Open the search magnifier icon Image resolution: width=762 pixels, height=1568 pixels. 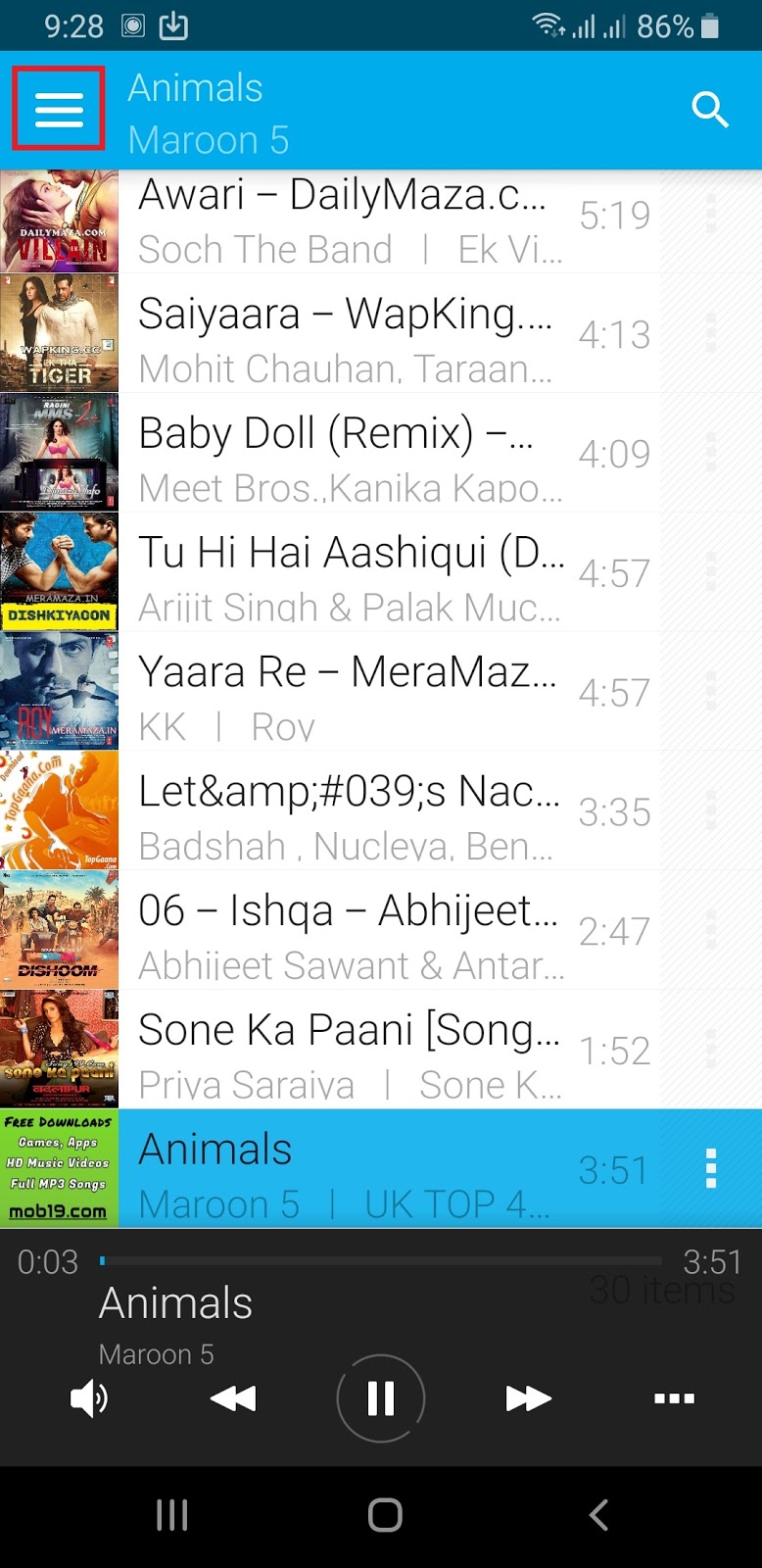point(710,110)
